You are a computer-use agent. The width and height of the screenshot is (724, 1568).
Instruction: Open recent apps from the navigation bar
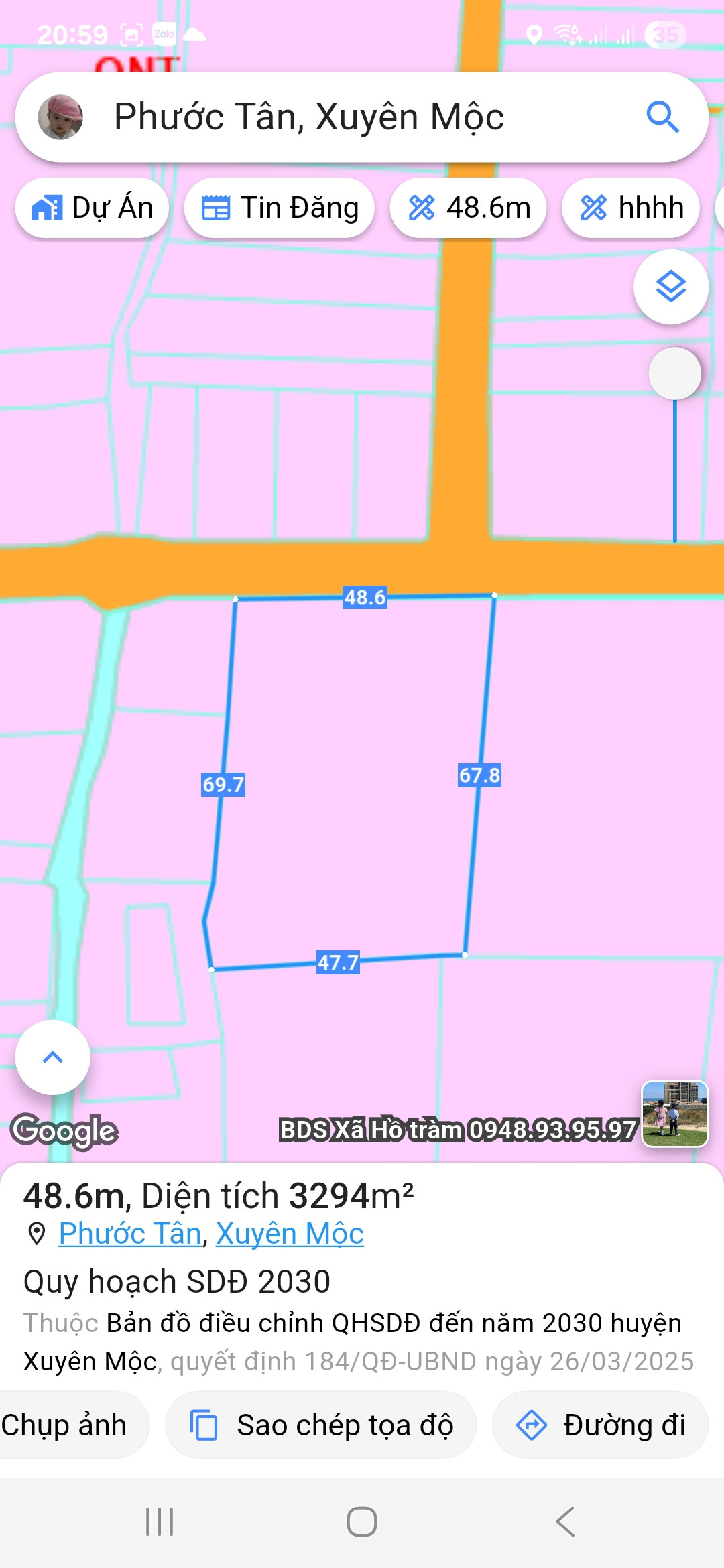pos(160,1522)
